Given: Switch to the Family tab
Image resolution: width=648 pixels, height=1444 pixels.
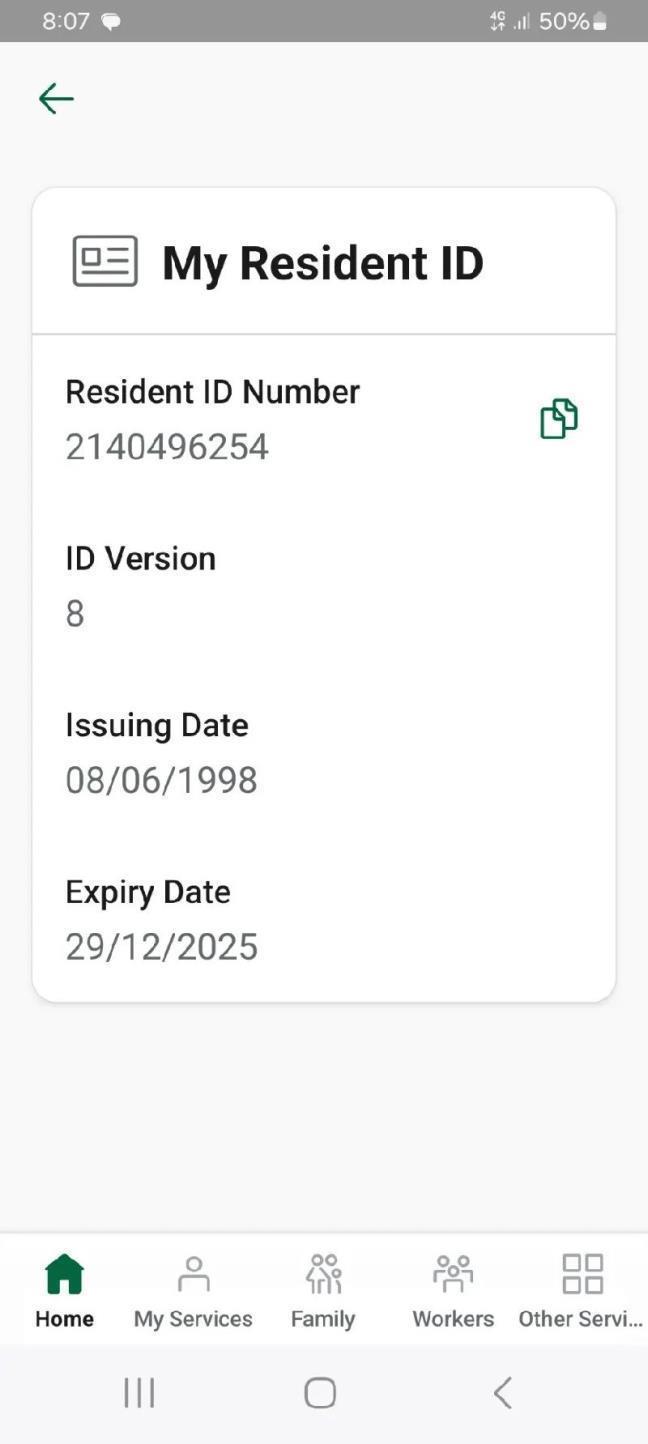Looking at the screenshot, I should (323, 1290).
